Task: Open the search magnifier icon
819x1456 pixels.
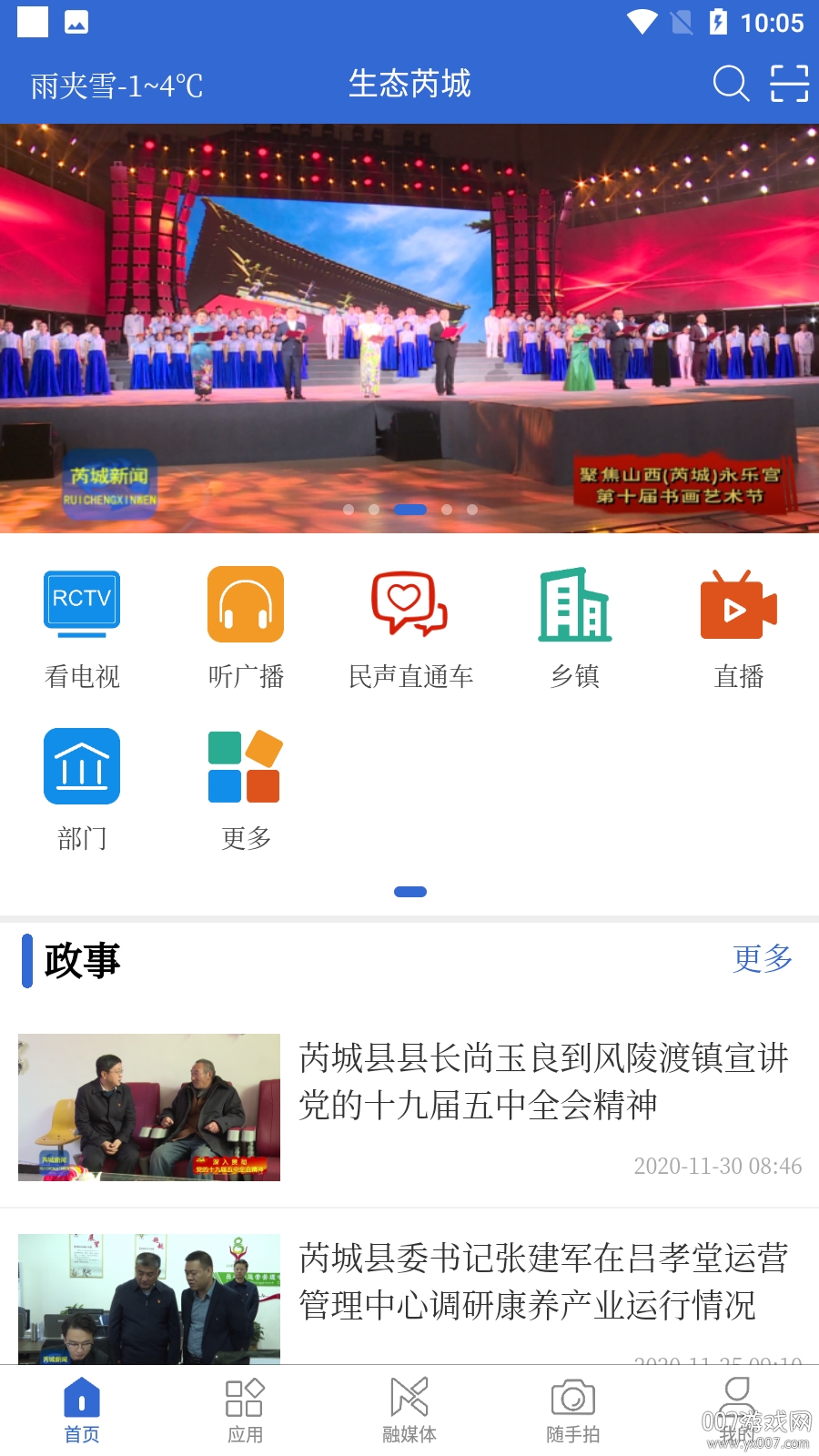Action: click(730, 84)
